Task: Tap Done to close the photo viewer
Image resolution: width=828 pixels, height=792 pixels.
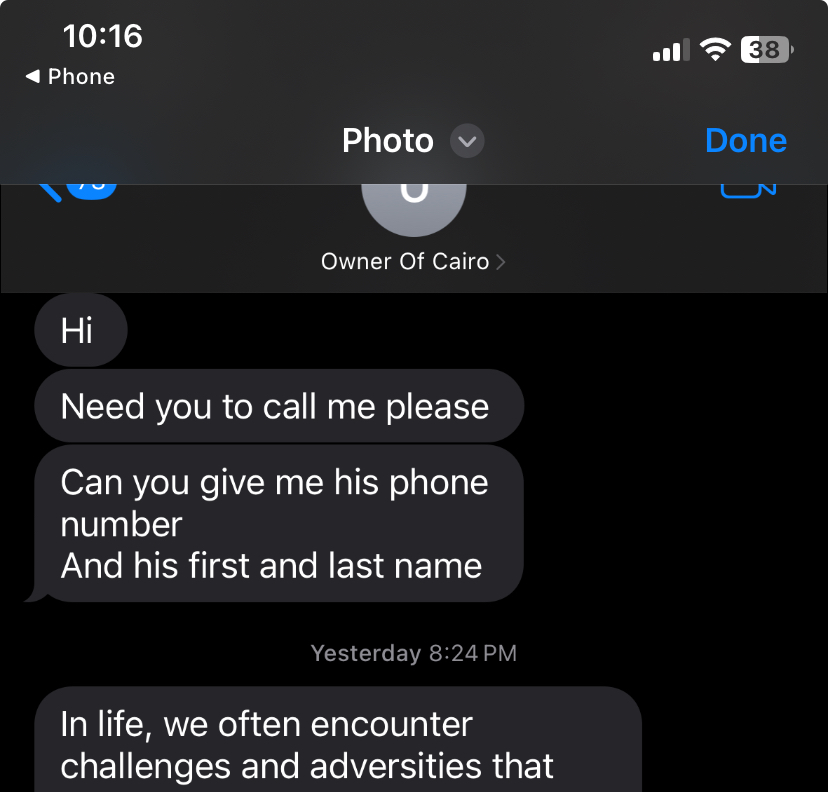Action: [x=745, y=141]
